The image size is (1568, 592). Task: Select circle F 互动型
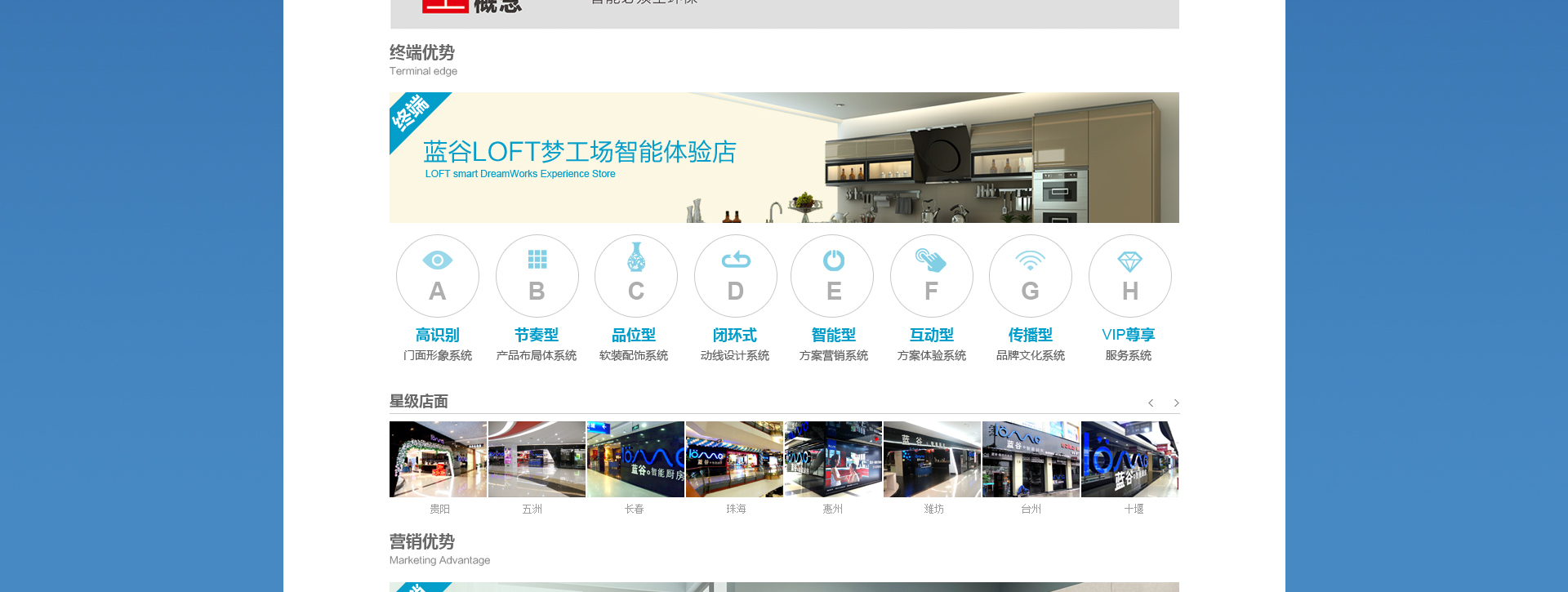pyautogui.click(x=932, y=276)
